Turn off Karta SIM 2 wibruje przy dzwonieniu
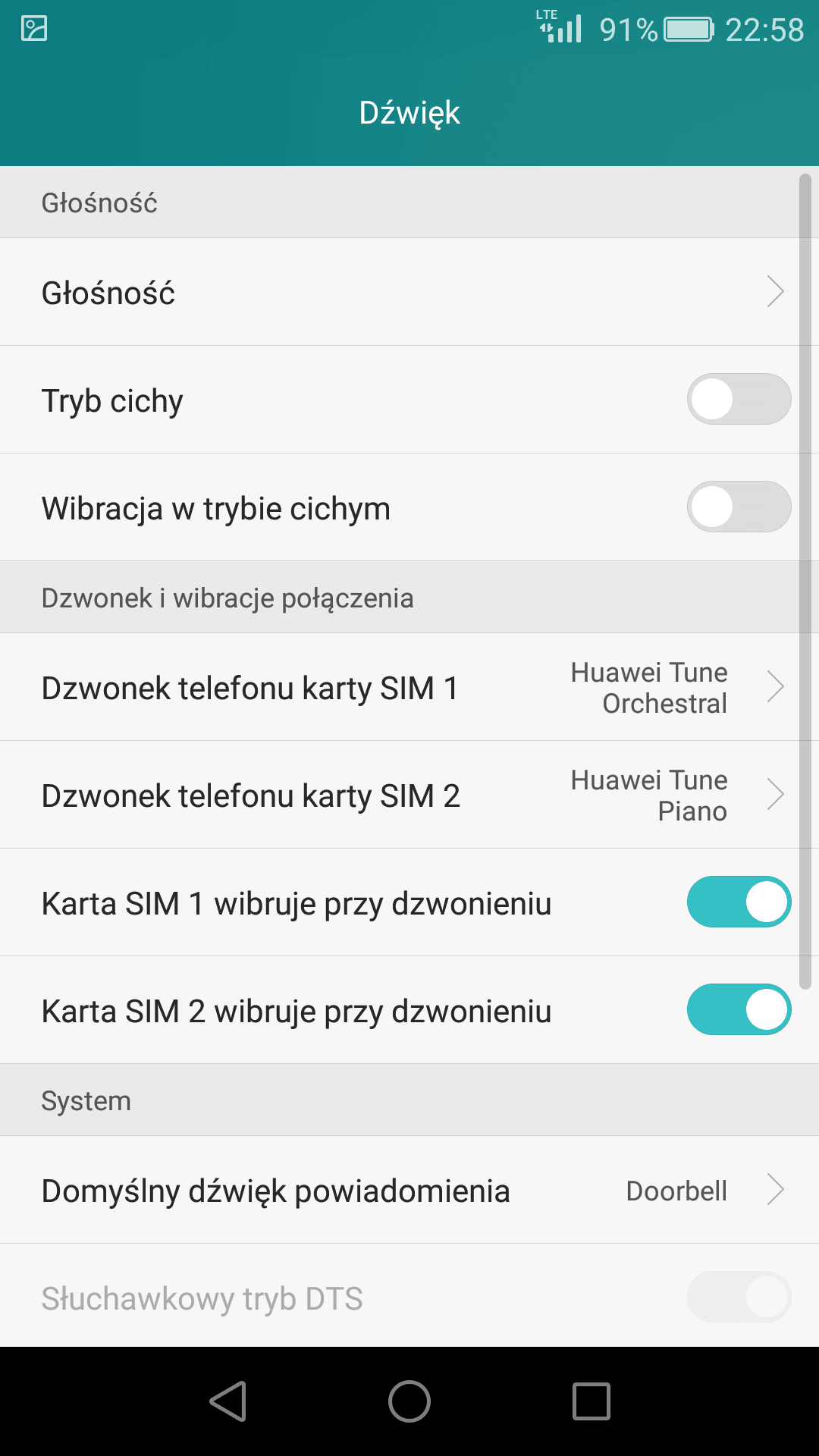 click(739, 1009)
